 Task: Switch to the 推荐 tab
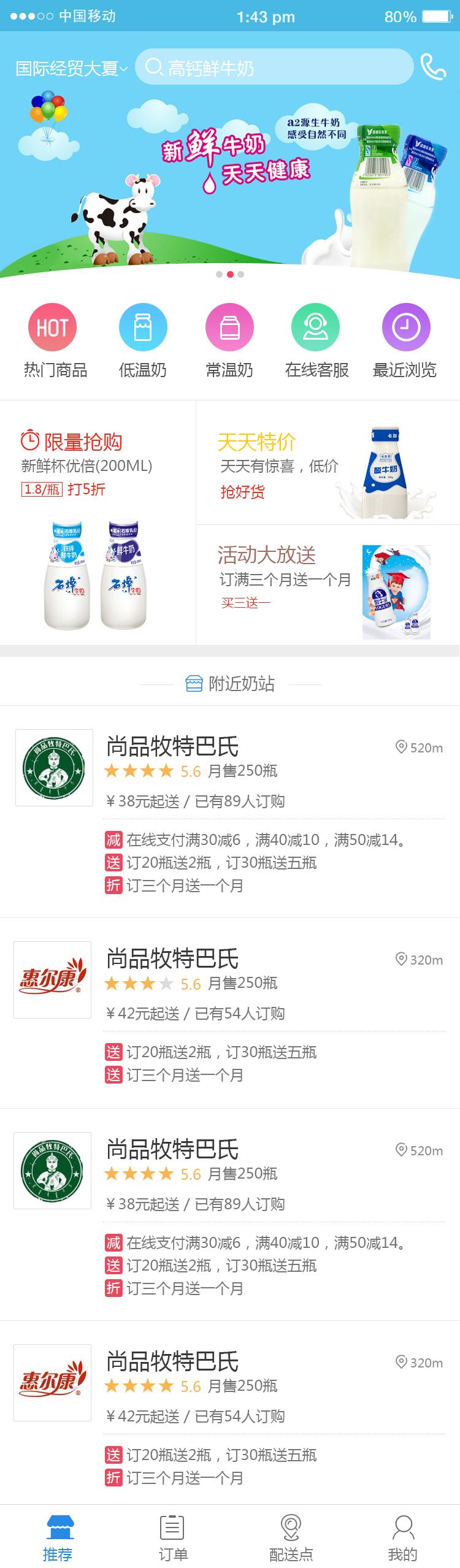[x=58, y=1537]
